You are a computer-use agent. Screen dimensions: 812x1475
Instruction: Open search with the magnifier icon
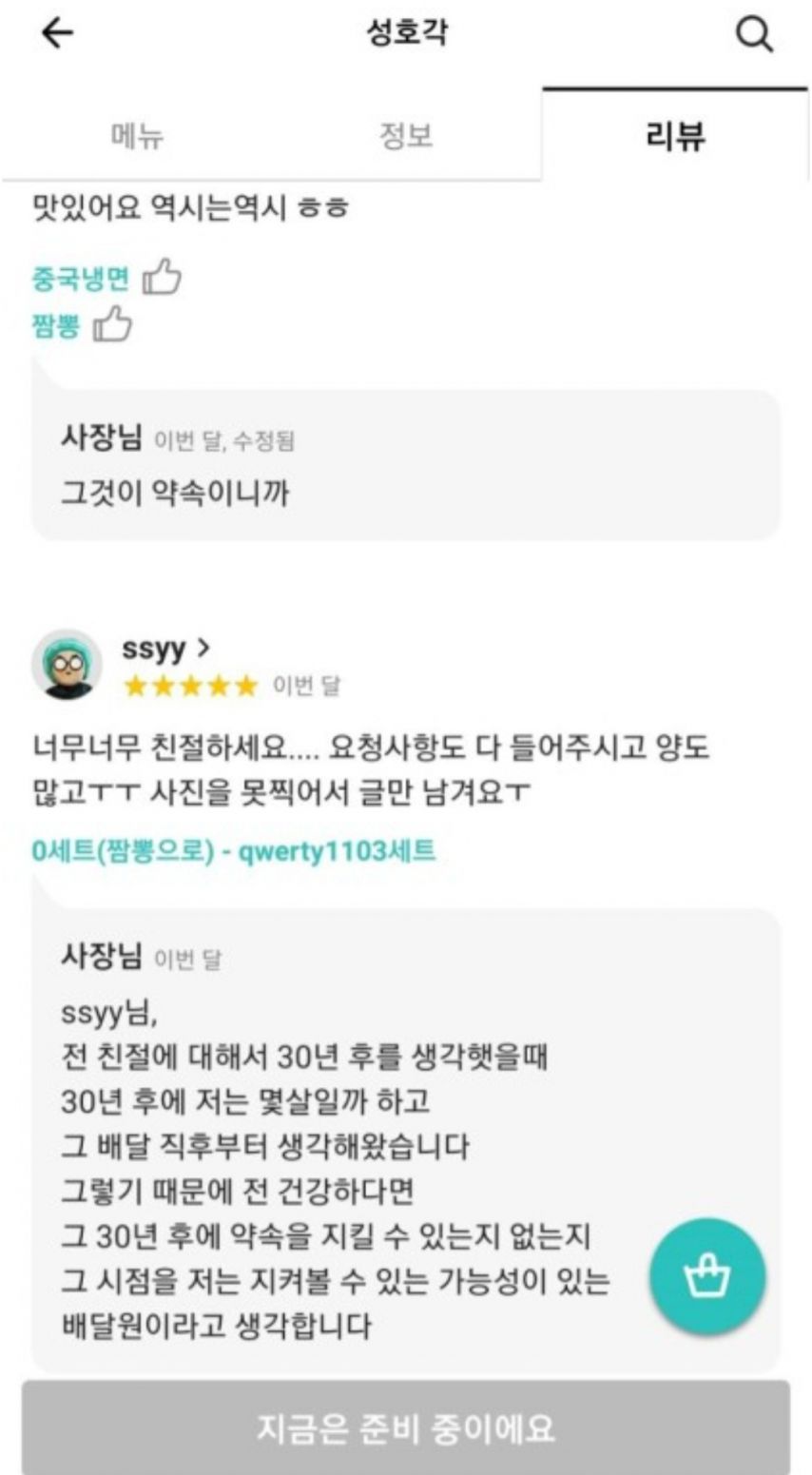coord(754,36)
